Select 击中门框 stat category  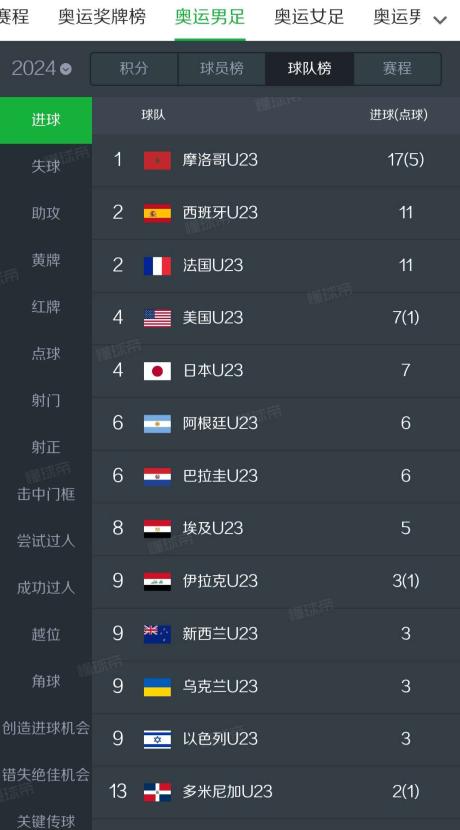pos(46,494)
